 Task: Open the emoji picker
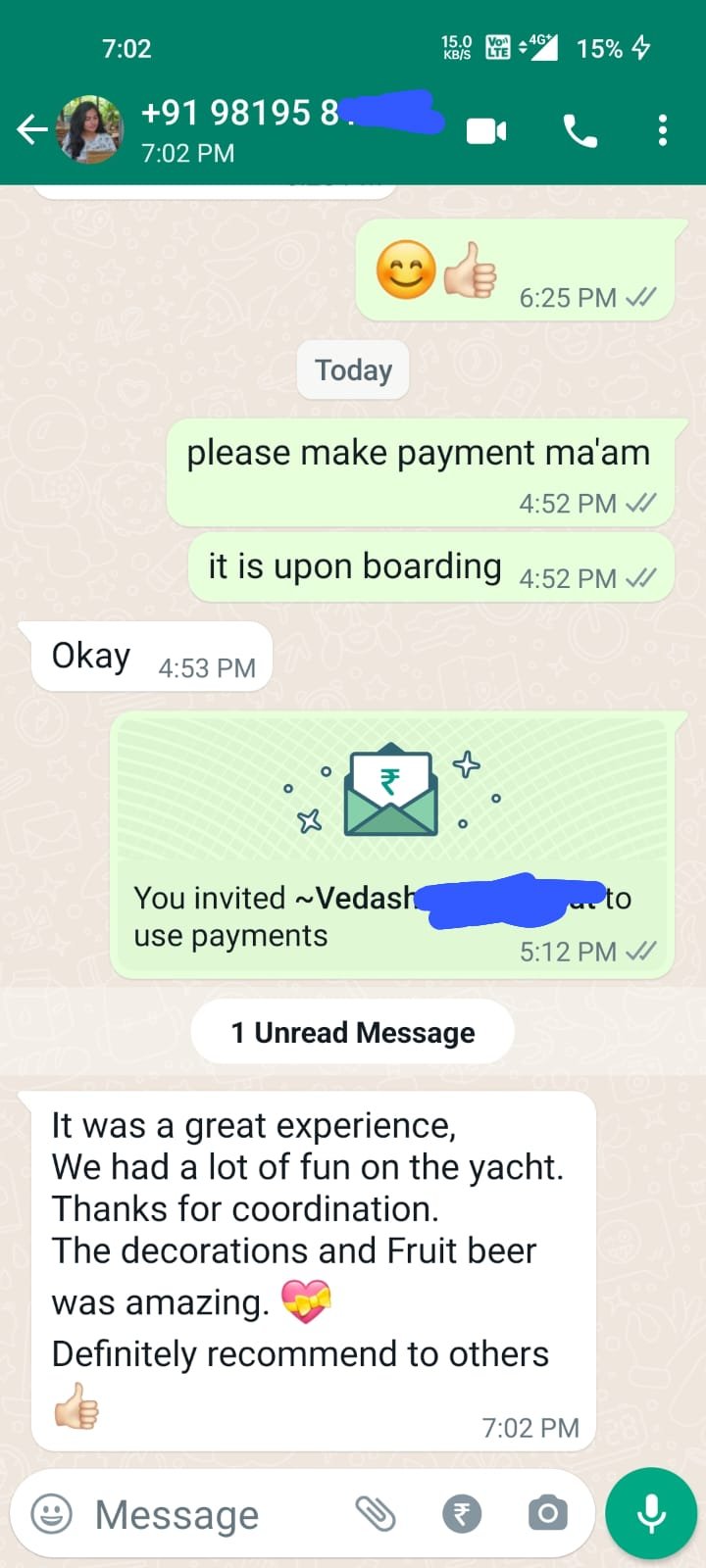(52, 1514)
